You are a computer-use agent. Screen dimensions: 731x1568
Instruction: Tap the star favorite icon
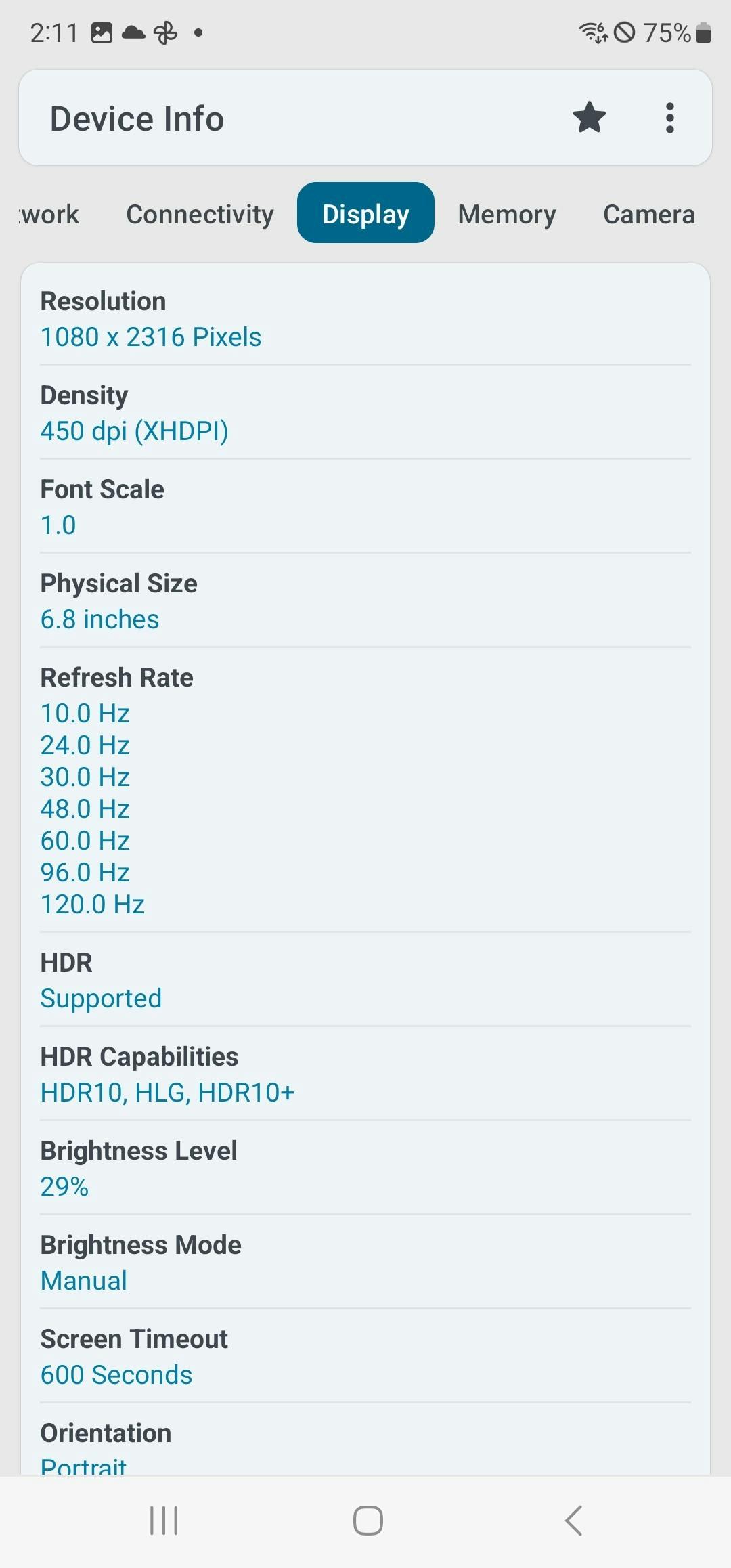pos(589,118)
